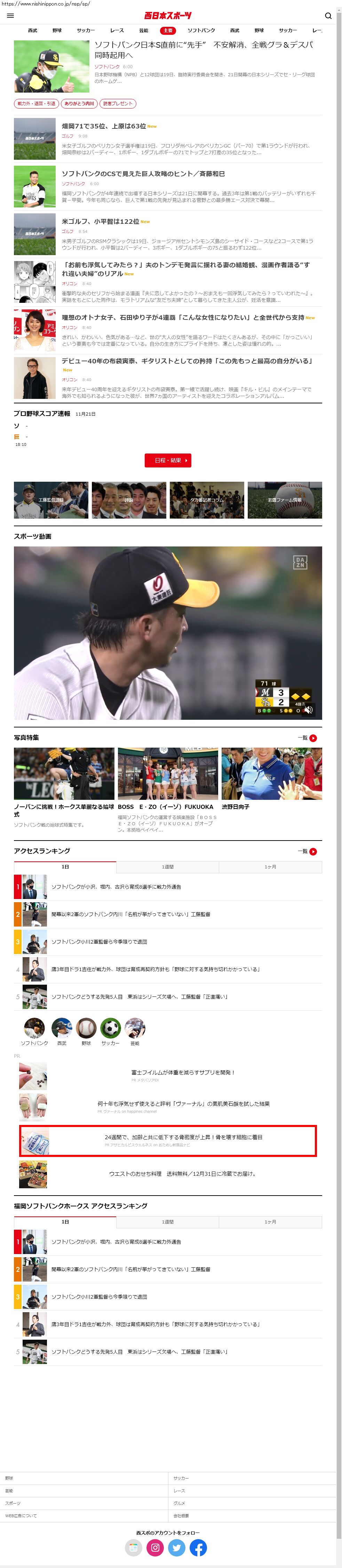Screen dimensions: 342x1568
Task: Open article 畑岡71で35位、上原は63位
Action: (x=104, y=126)
